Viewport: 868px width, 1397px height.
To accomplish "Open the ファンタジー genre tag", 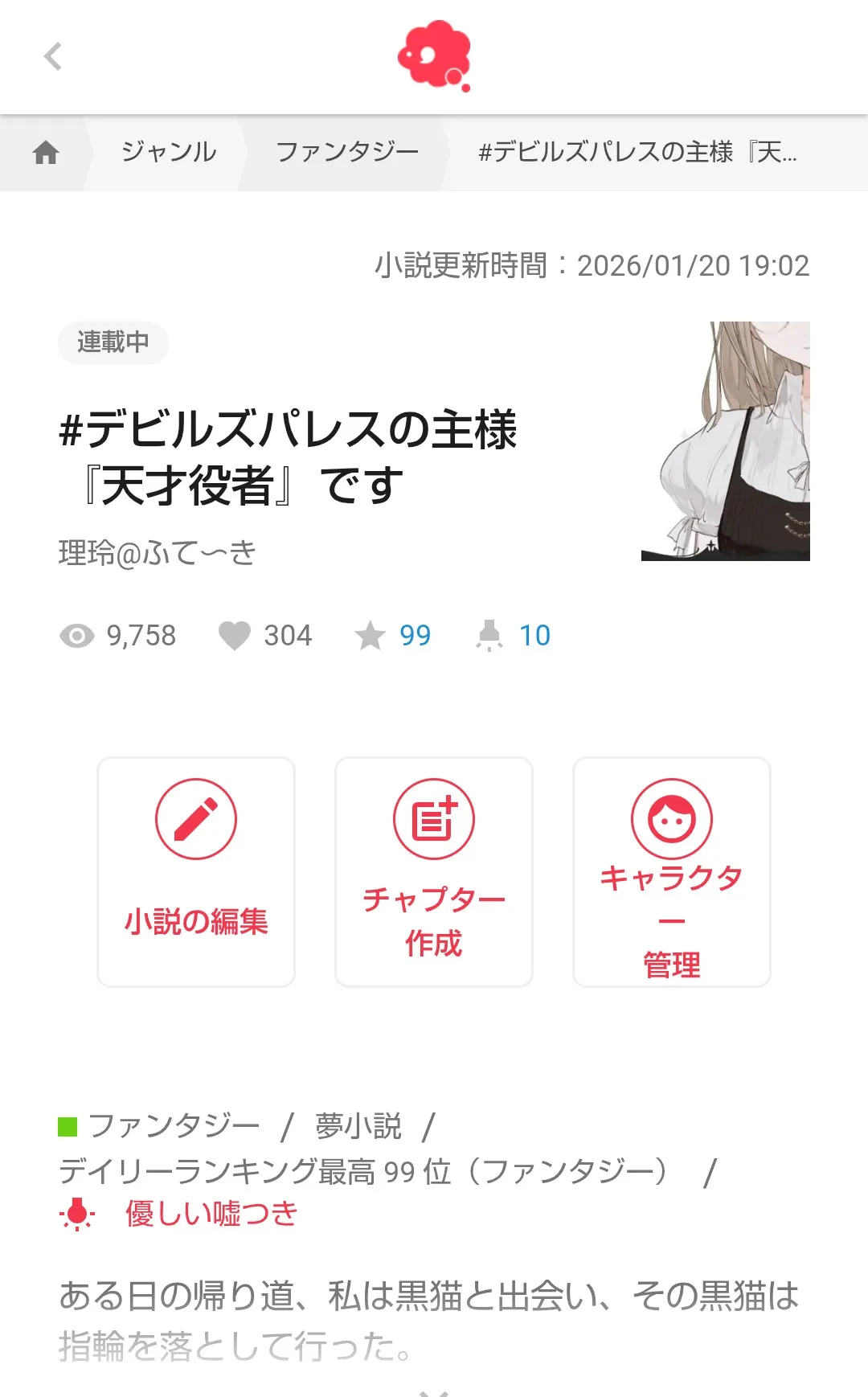I will [174, 1126].
